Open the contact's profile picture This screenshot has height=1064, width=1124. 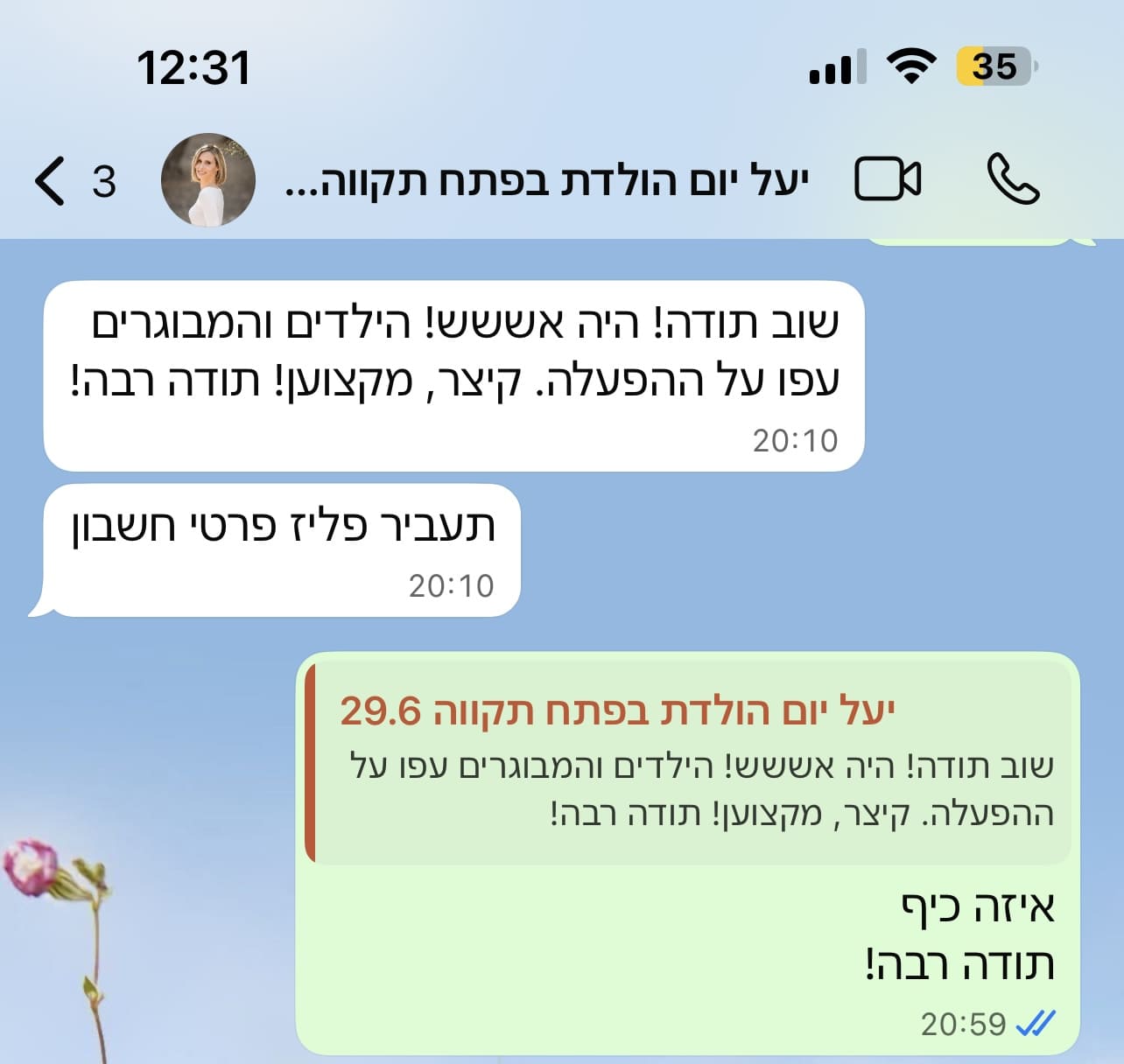pos(208,180)
